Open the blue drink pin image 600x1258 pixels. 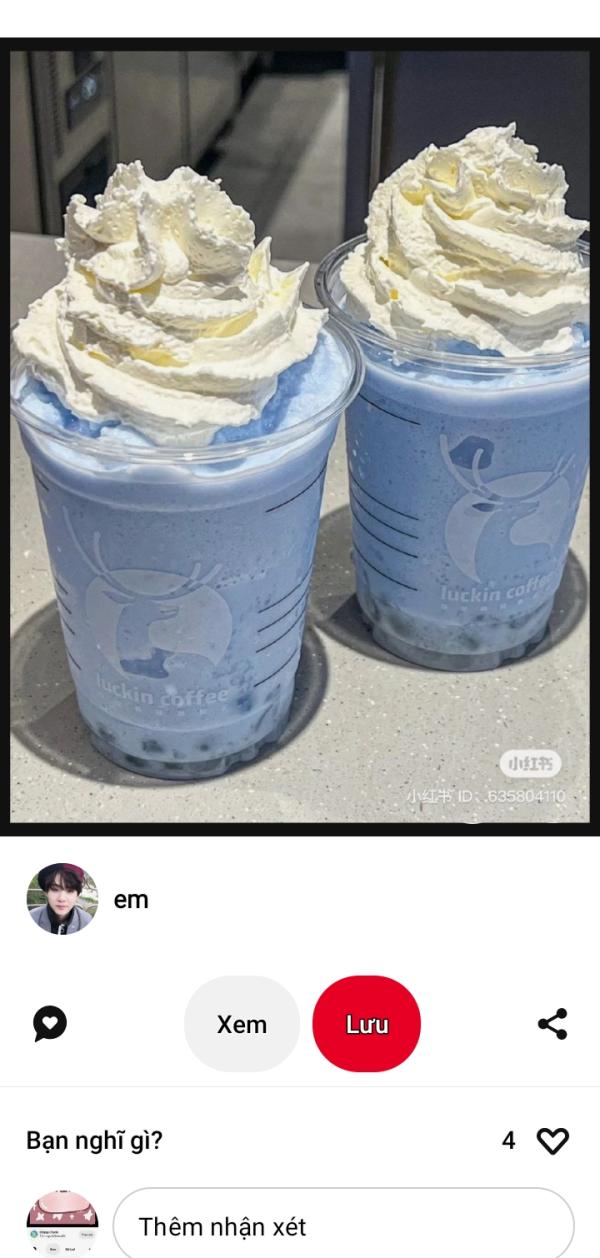pos(300,435)
